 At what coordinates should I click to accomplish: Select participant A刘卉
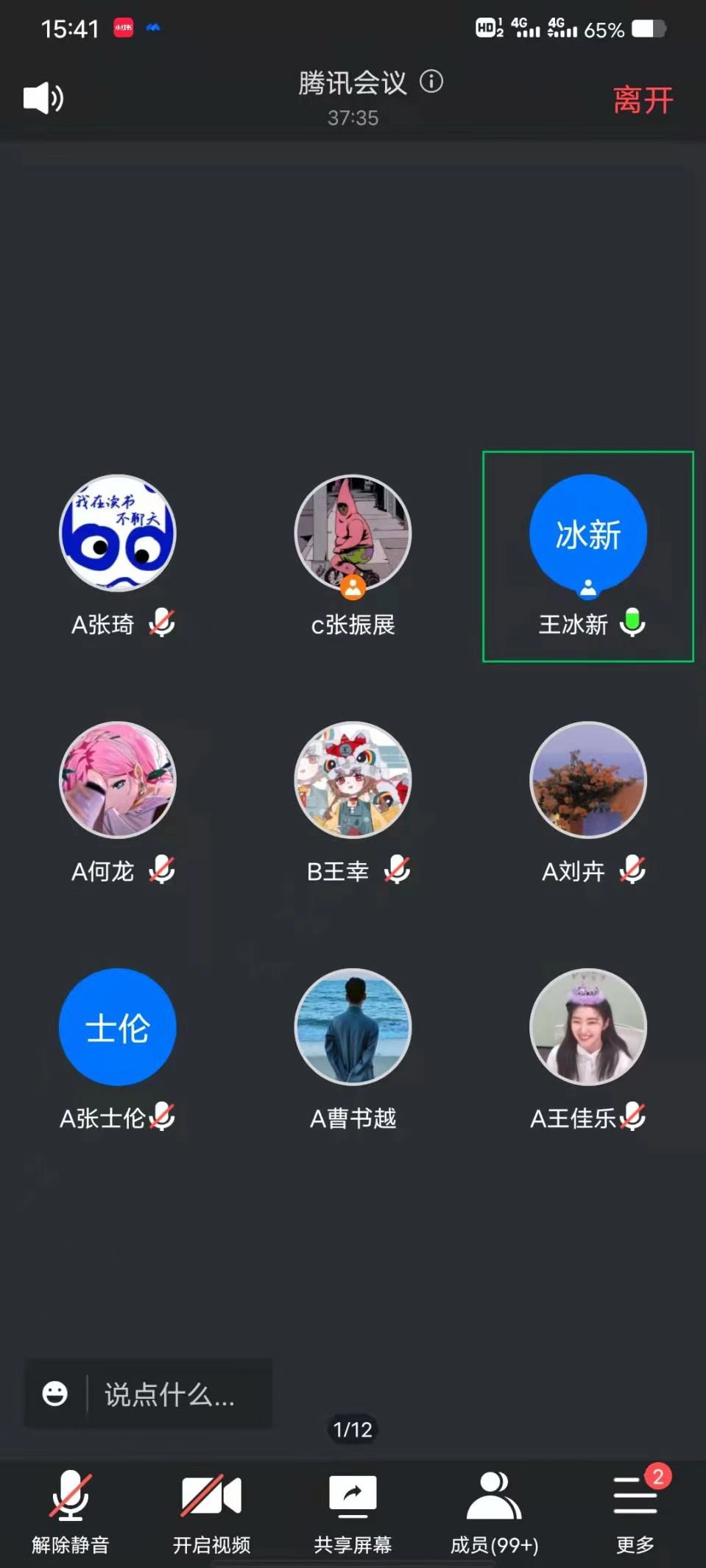point(587,780)
